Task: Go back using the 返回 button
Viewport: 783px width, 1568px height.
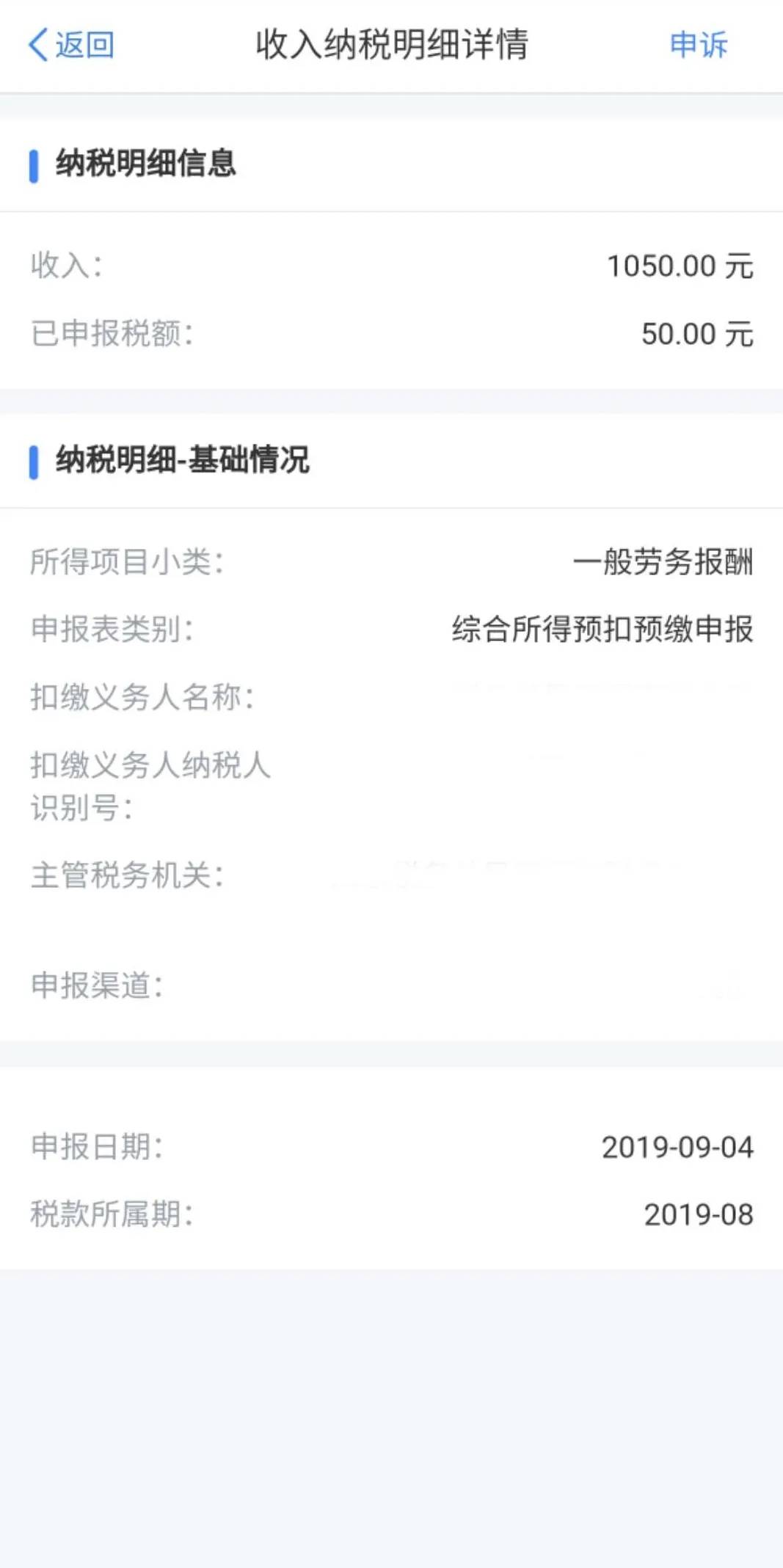Action: (x=71, y=45)
